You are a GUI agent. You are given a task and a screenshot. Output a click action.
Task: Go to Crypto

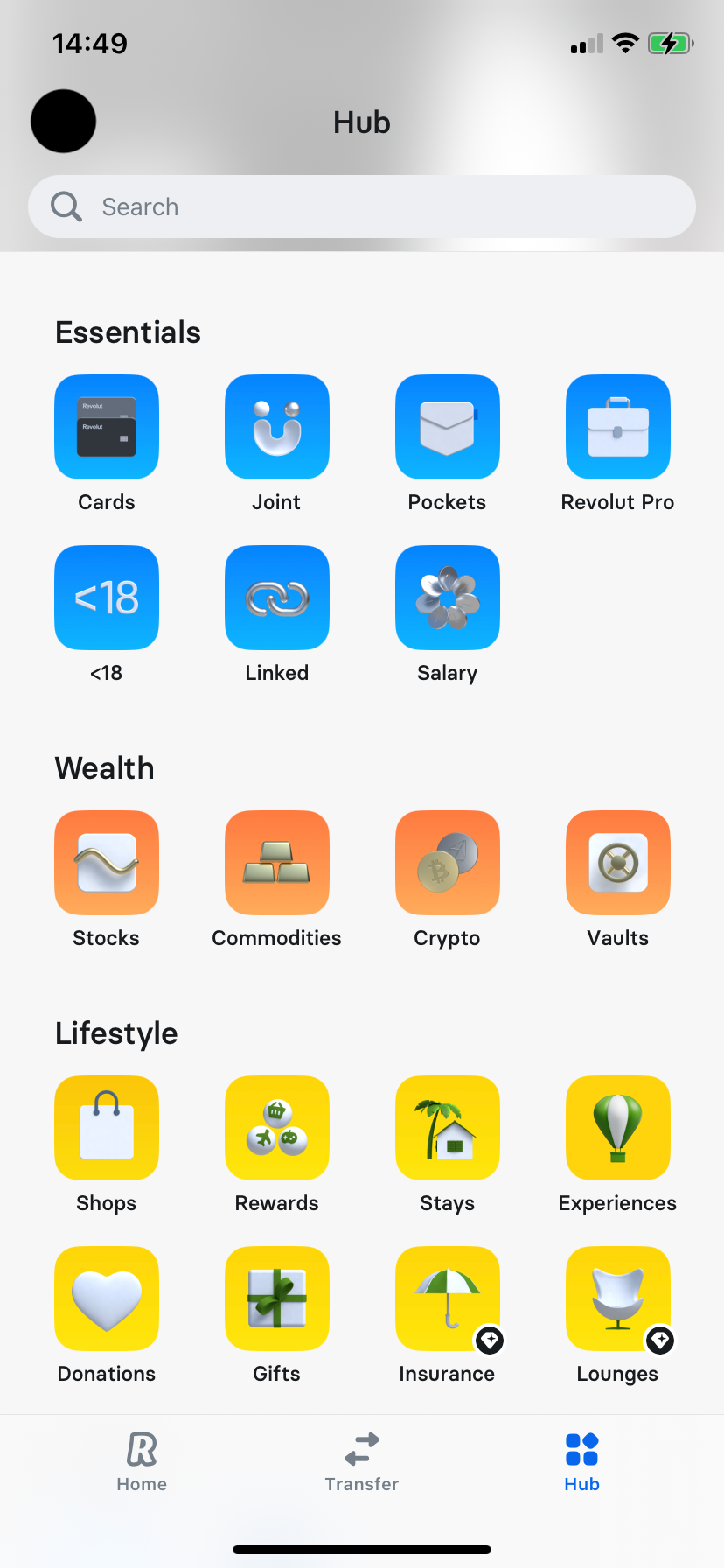pyautogui.click(x=448, y=863)
